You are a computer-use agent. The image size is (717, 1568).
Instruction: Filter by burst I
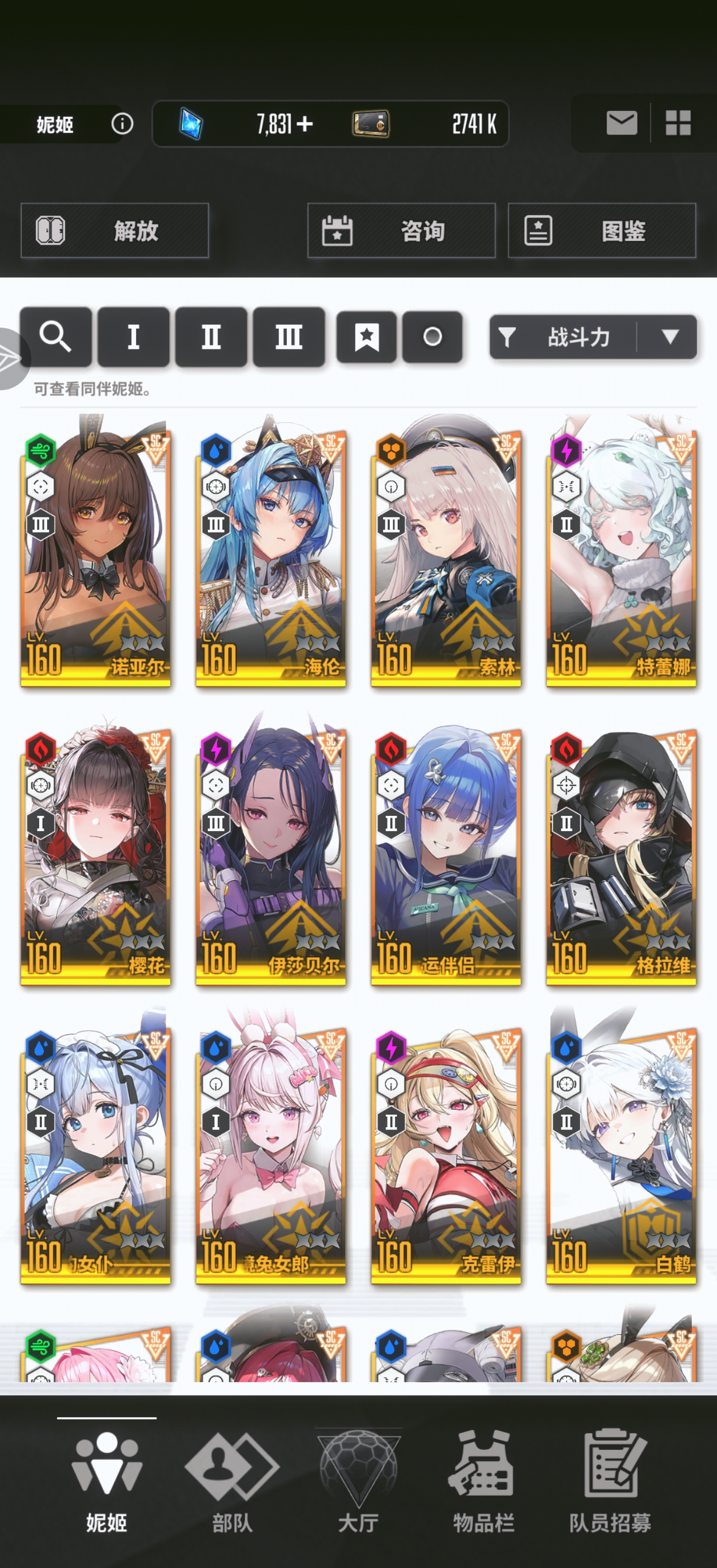pos(133,337)
